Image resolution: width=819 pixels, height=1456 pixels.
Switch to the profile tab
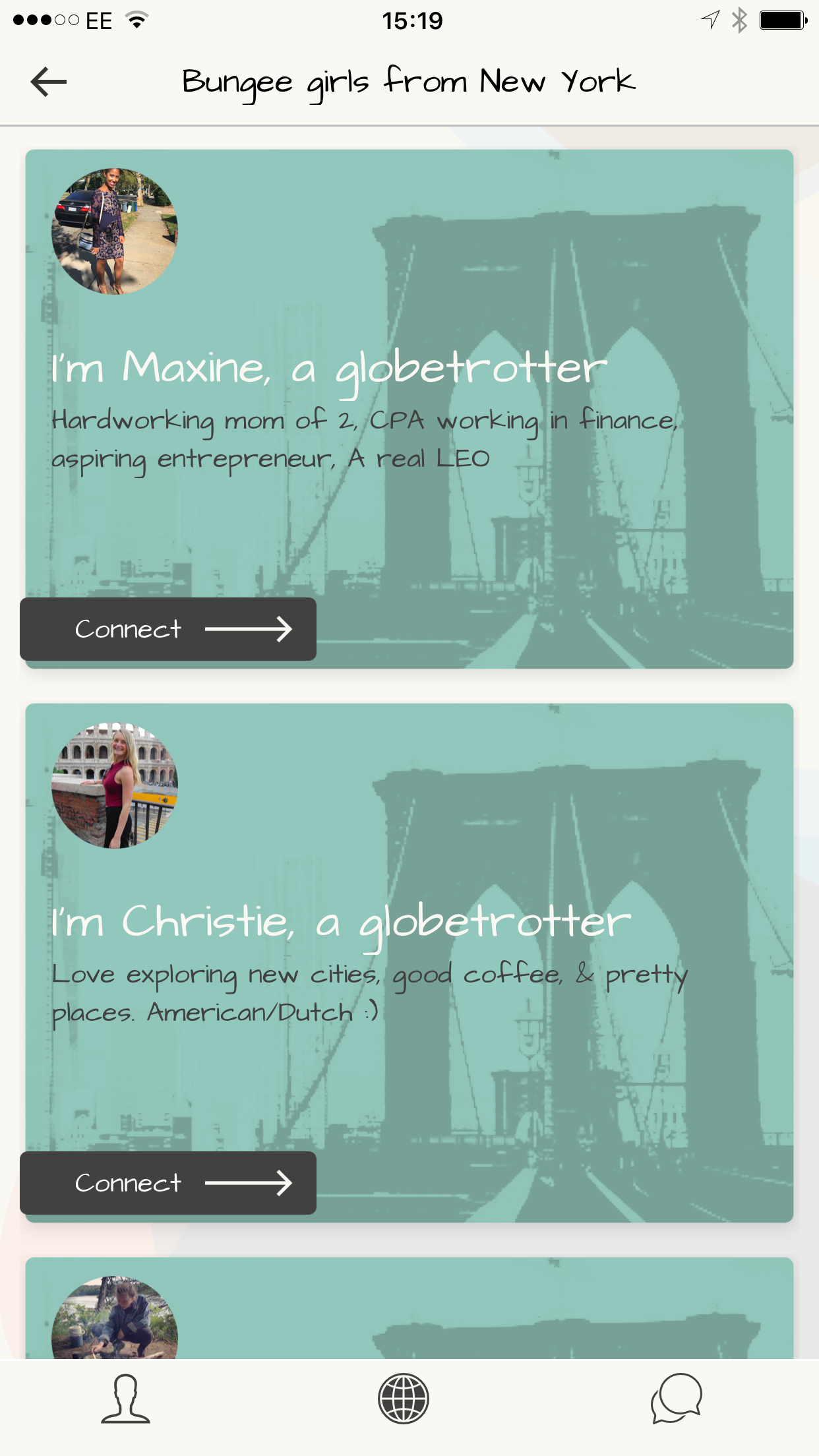coord(125,1399)
